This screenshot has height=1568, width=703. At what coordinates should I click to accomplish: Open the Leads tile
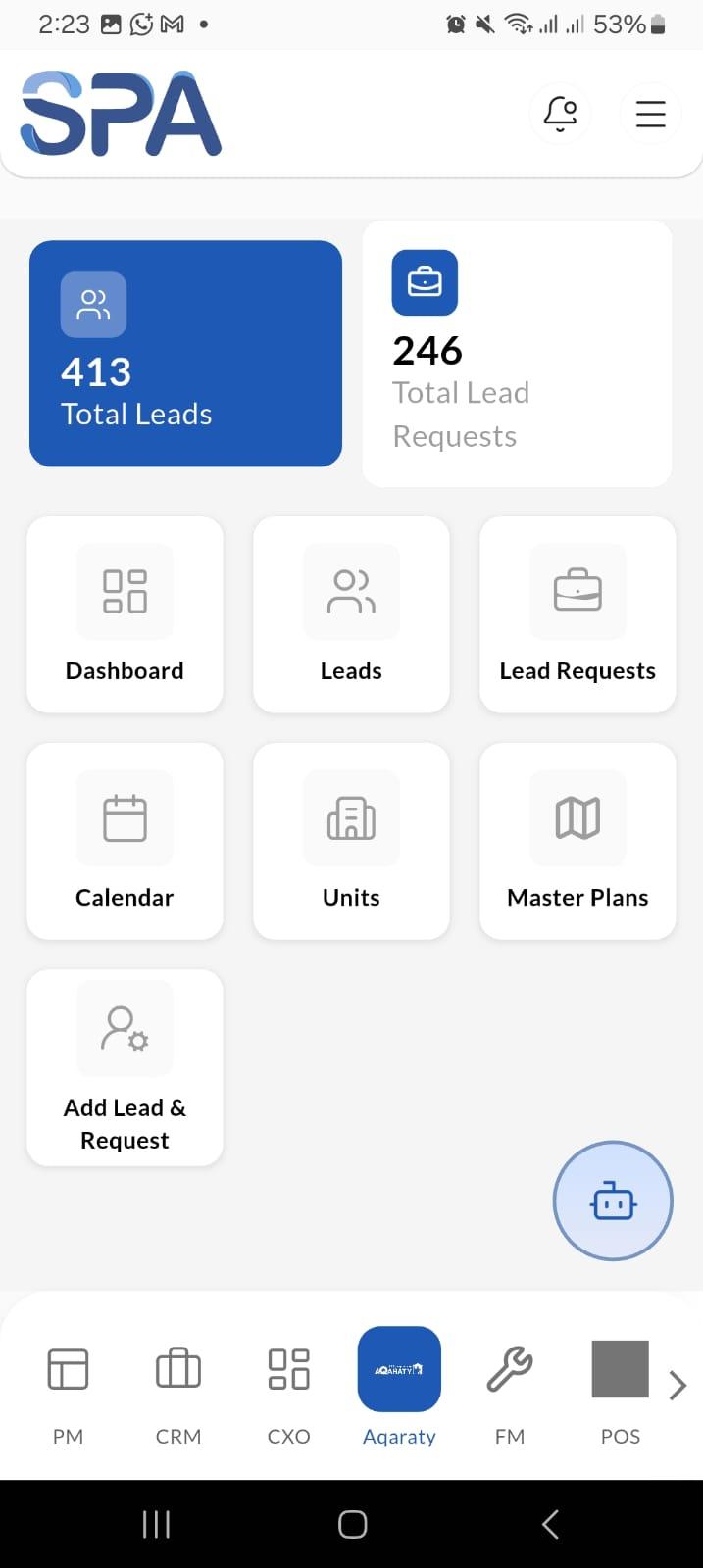(x=351, y=614)
